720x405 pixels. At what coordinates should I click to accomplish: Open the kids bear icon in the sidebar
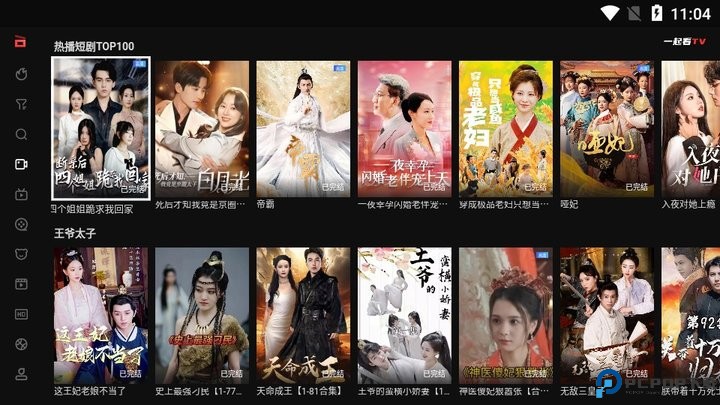pyautogui.click(x=21, y=254)
